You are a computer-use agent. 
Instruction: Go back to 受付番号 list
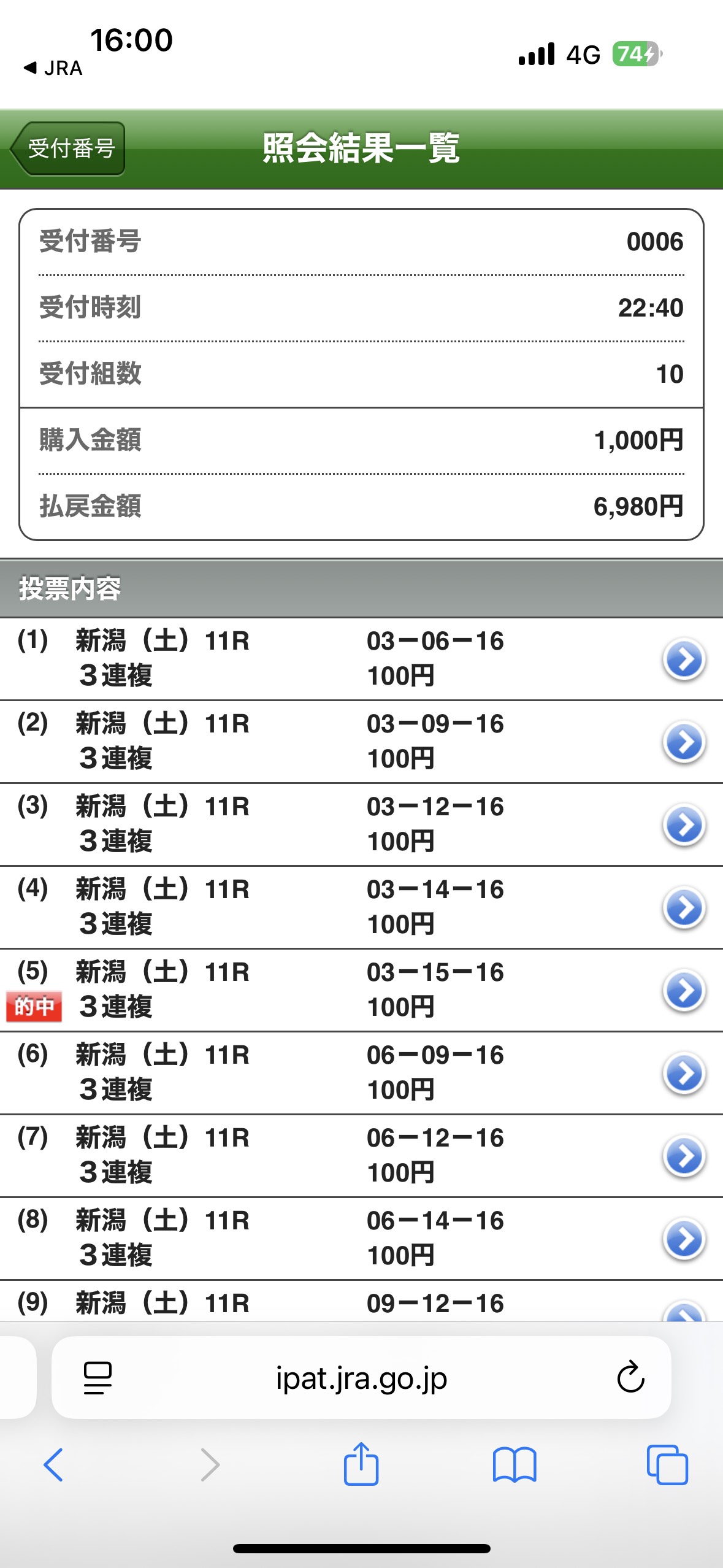pos(69,148)
